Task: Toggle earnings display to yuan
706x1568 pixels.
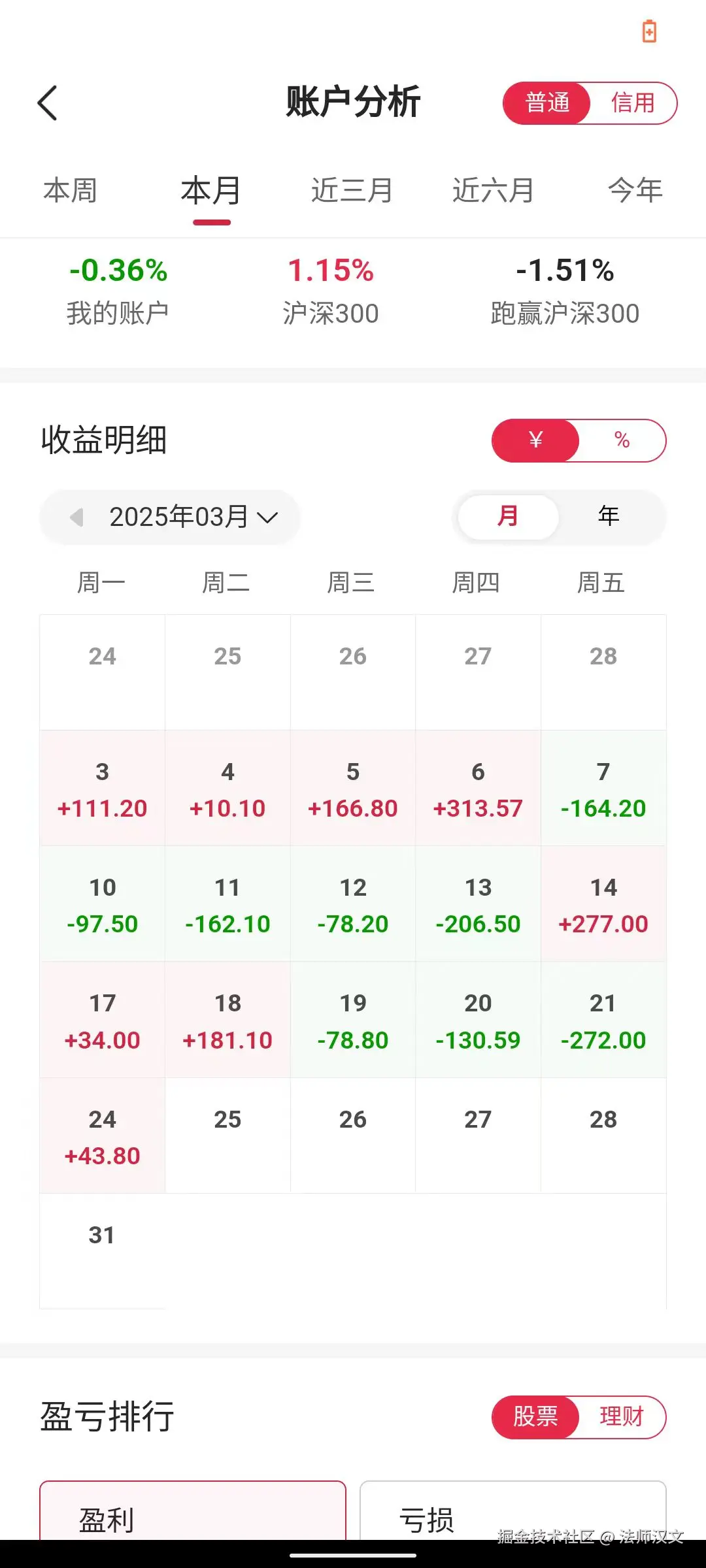Action: coord(534,440)
